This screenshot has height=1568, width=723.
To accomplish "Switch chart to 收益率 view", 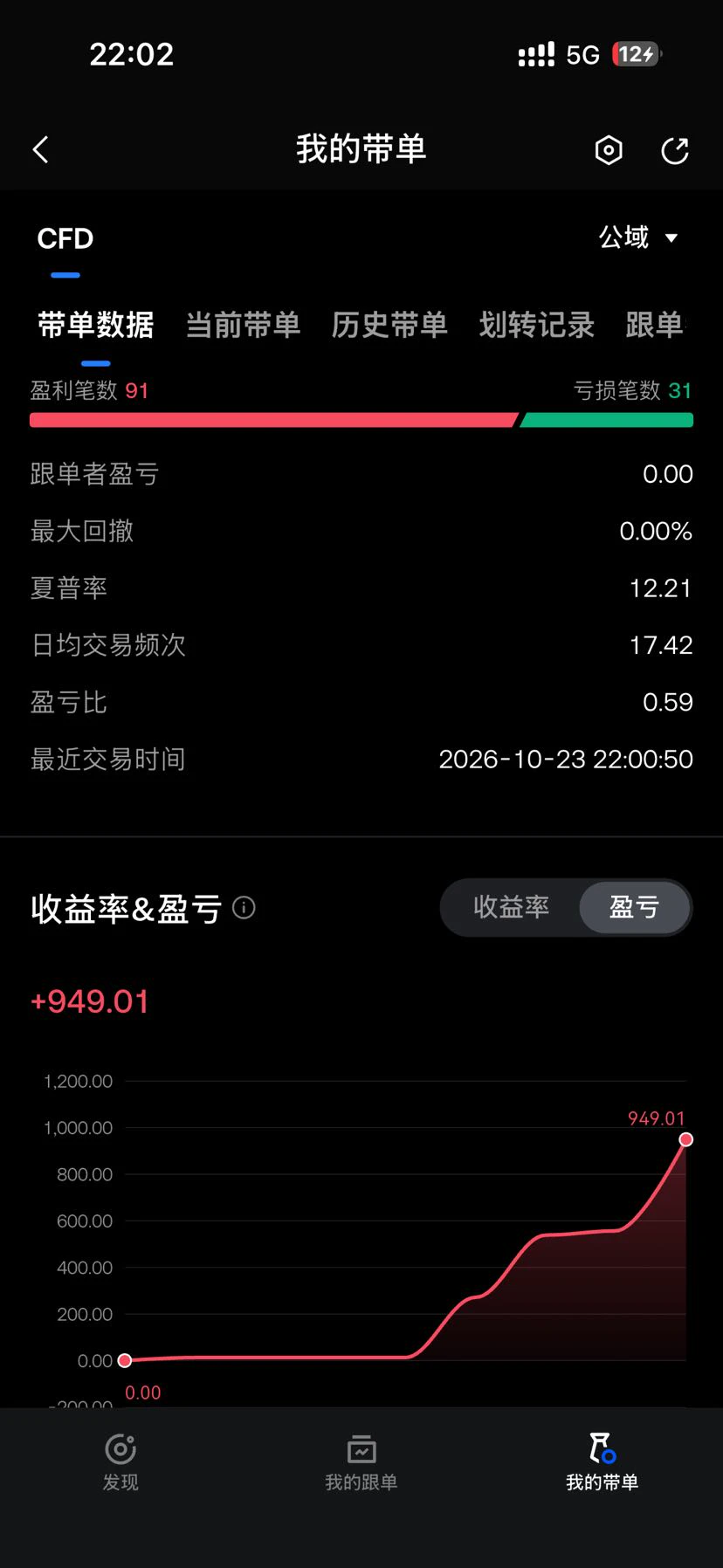I will tap(512, 908).
